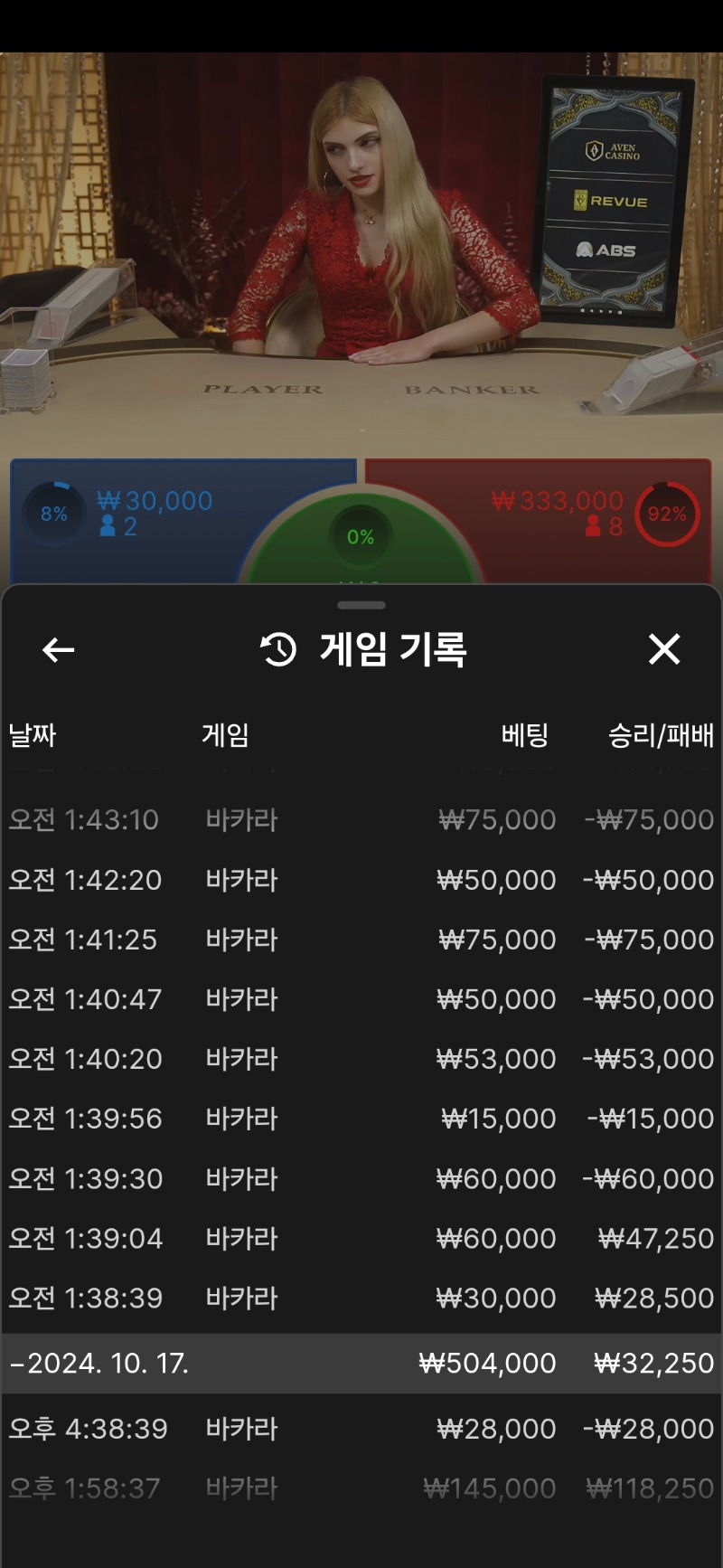Viewport: 723px width, 1568px height.
Task: Open the 오전 1:39:30 baccarat record
Action: pyautogui.click(x=361, y=1179)
